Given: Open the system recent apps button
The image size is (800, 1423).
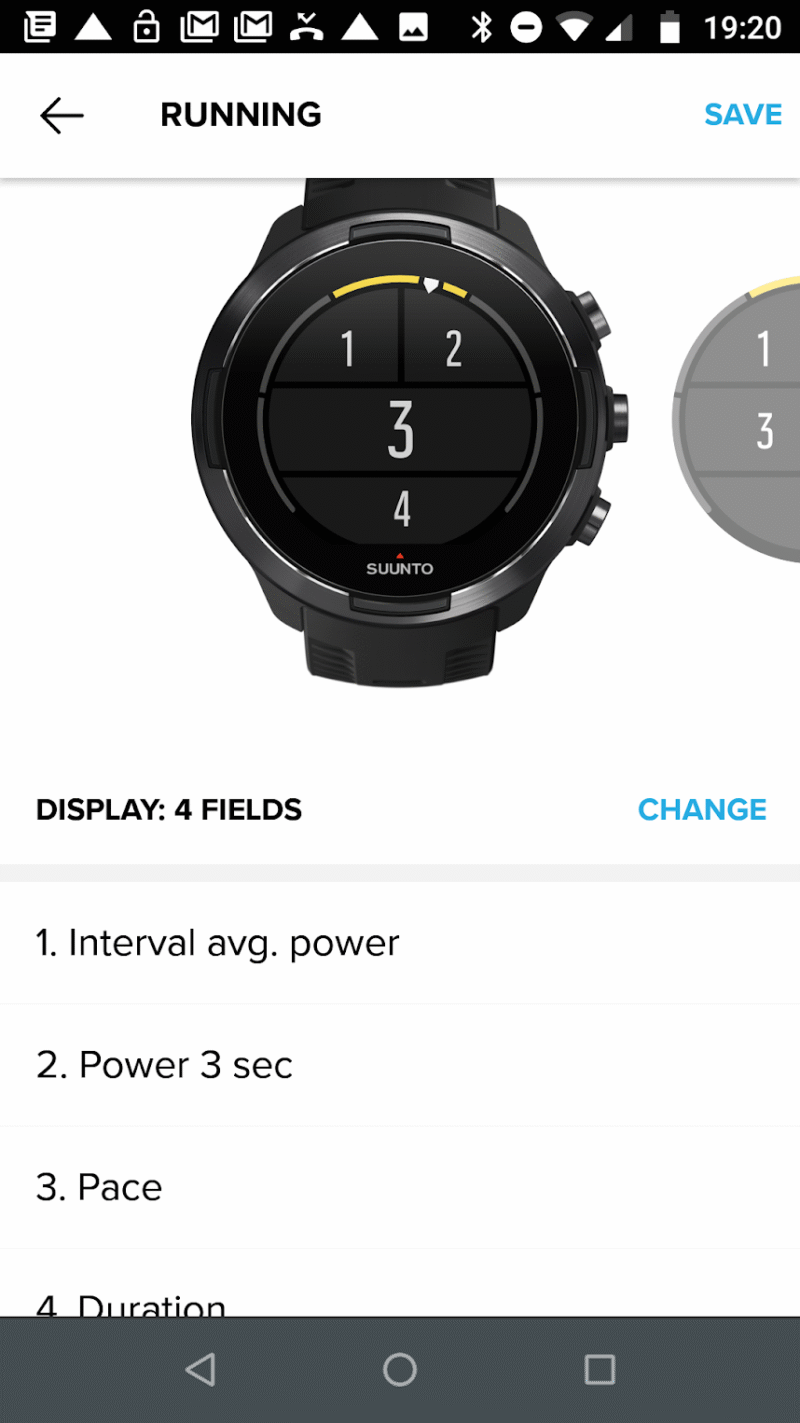Looking at the screenshot, I should coord(599,1369).
